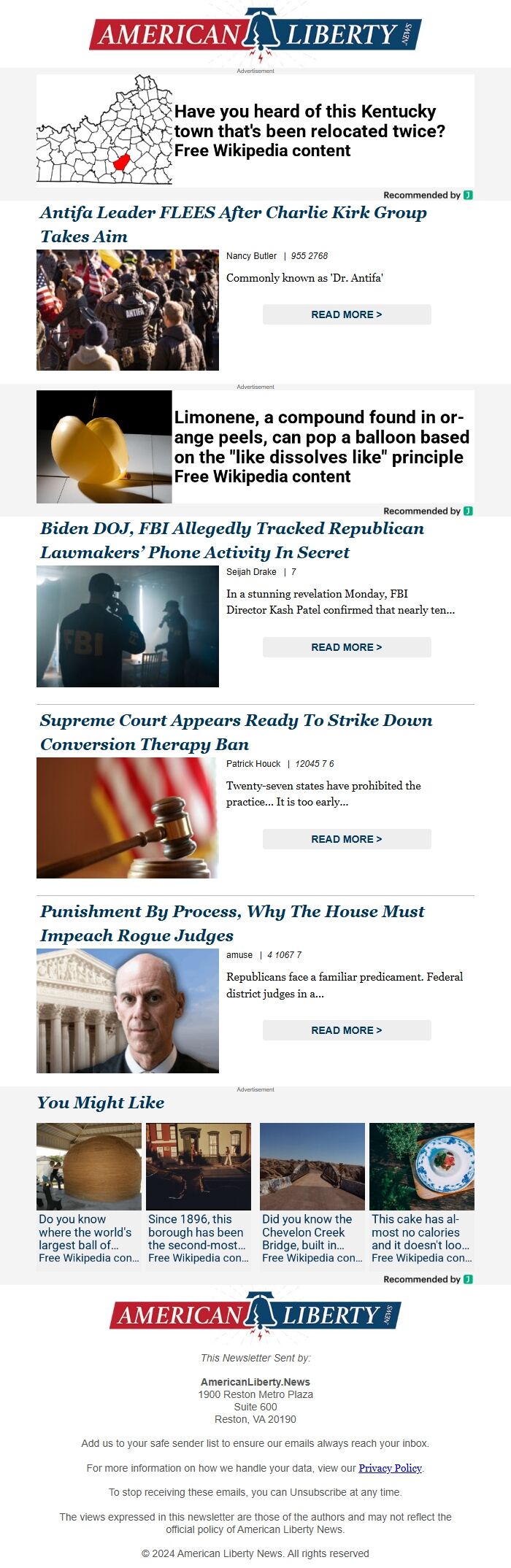Open the almost-no-calories cake tile
Image resolution: width=511 pixels, height=1568 pixels.
[x=422, y=1197]
